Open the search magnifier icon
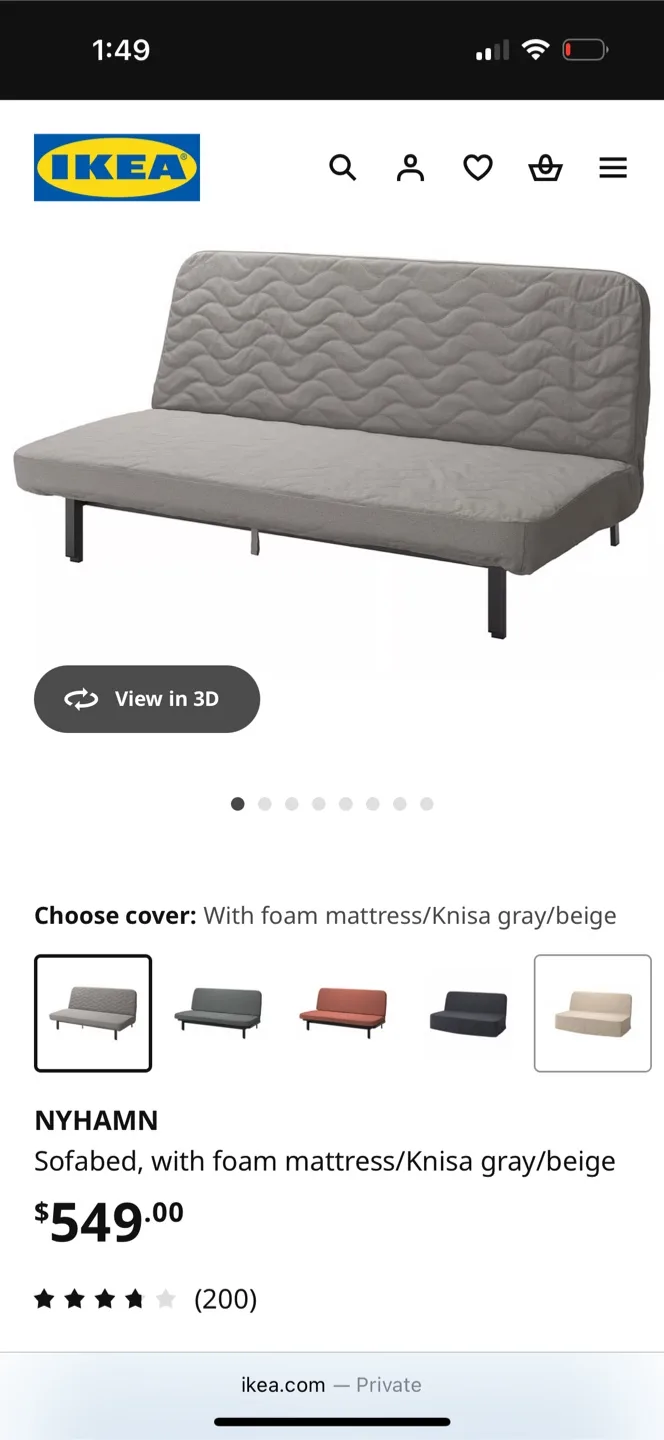The height and width of the screenshot is (1440, 664). click(342, 168)
